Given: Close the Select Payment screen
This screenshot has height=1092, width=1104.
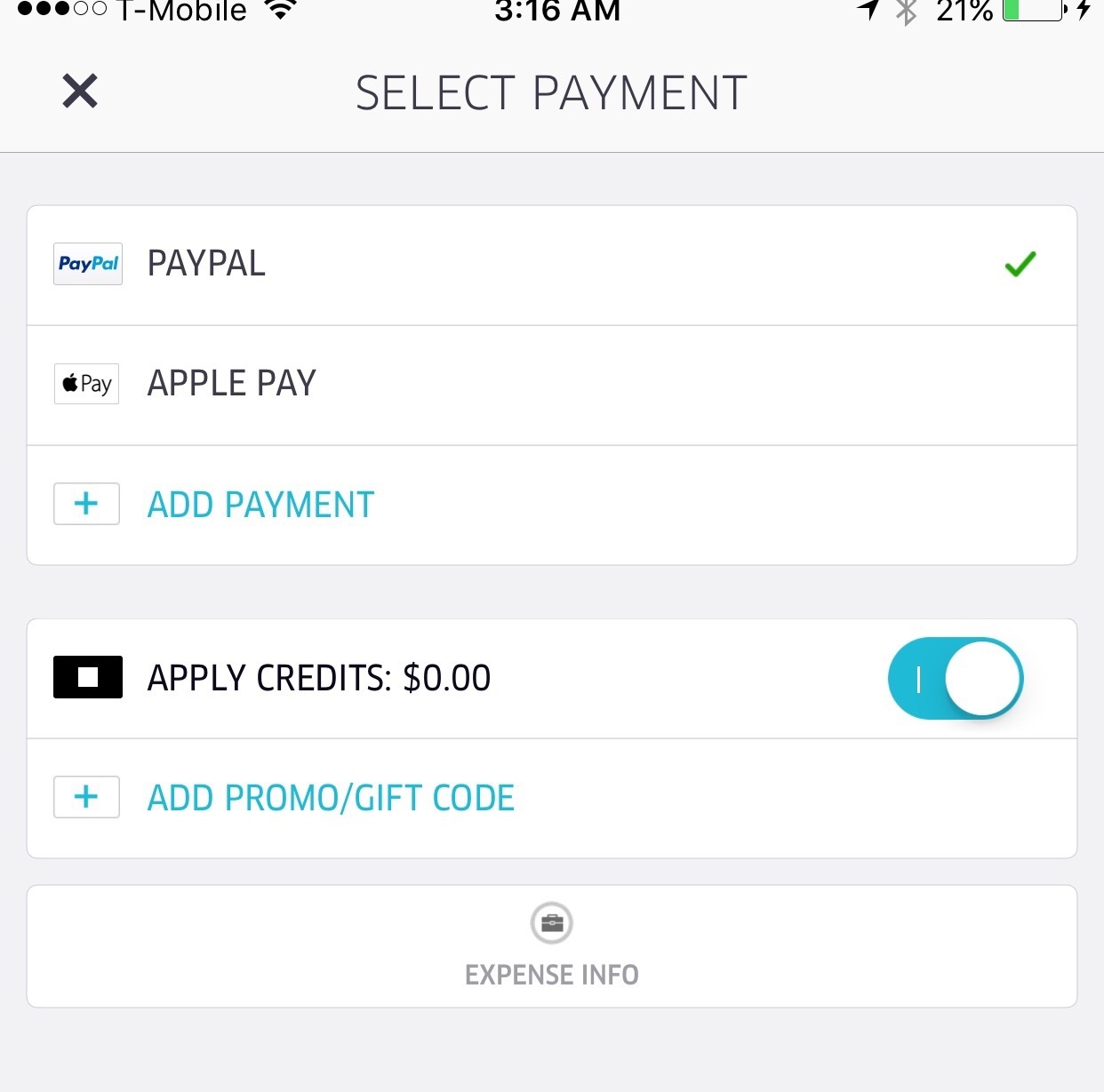Looking at the screenshot, I should tap(80, 92).
